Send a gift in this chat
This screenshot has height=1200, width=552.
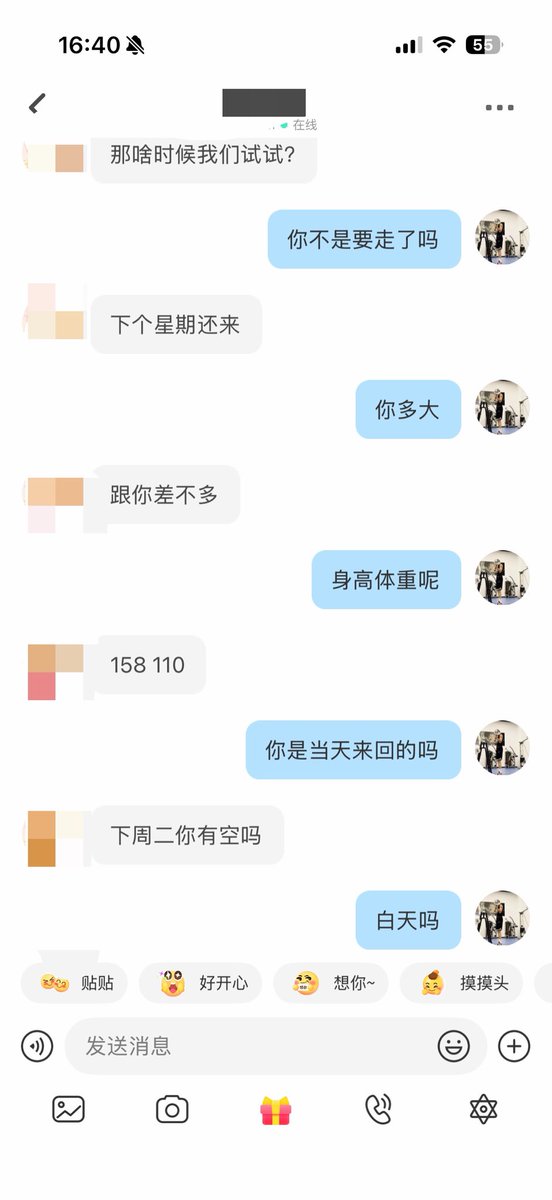(275, 1110)
